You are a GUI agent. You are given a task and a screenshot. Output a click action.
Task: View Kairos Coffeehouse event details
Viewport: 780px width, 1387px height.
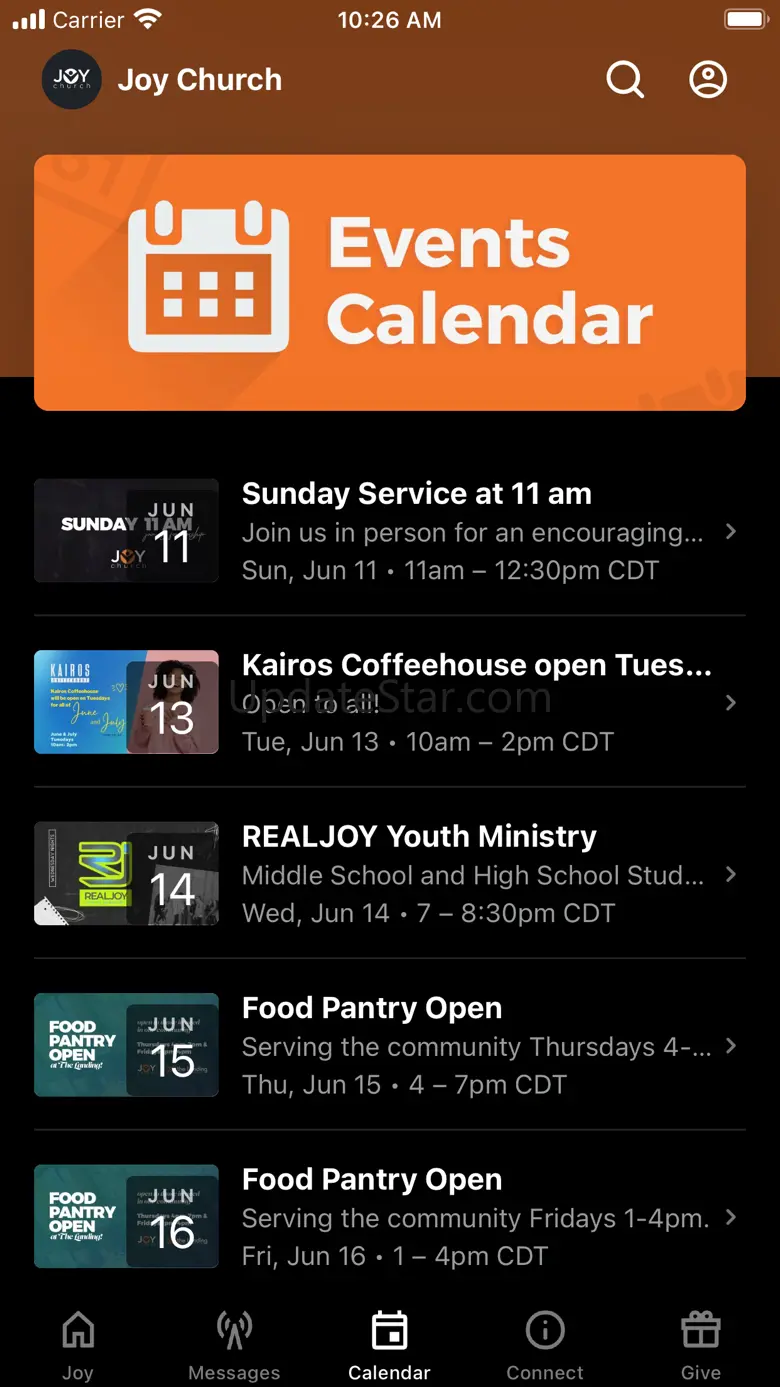click(390, 702)
